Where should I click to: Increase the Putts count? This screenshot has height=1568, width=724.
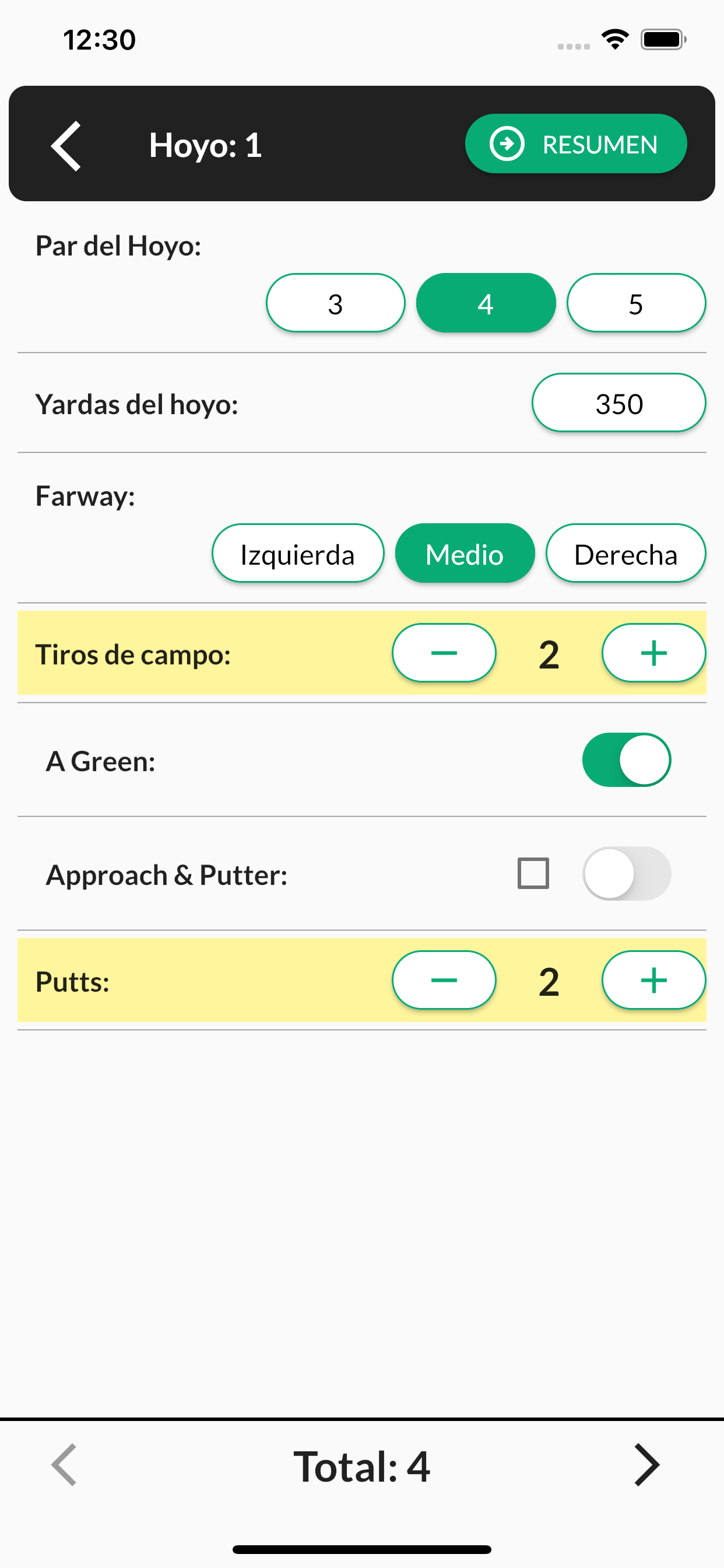click(653, 981)
